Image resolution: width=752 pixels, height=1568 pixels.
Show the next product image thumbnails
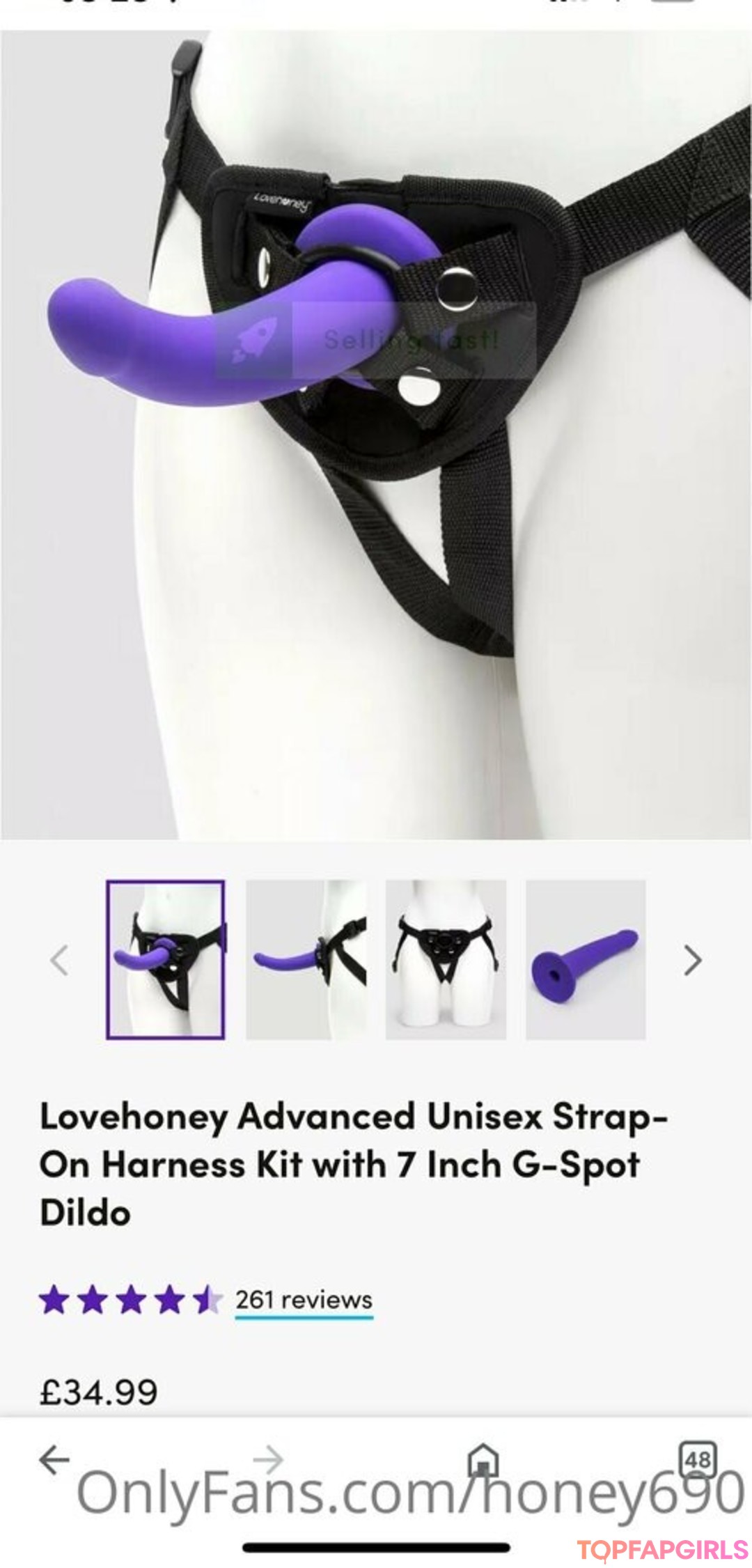click(x=692, y=961)
